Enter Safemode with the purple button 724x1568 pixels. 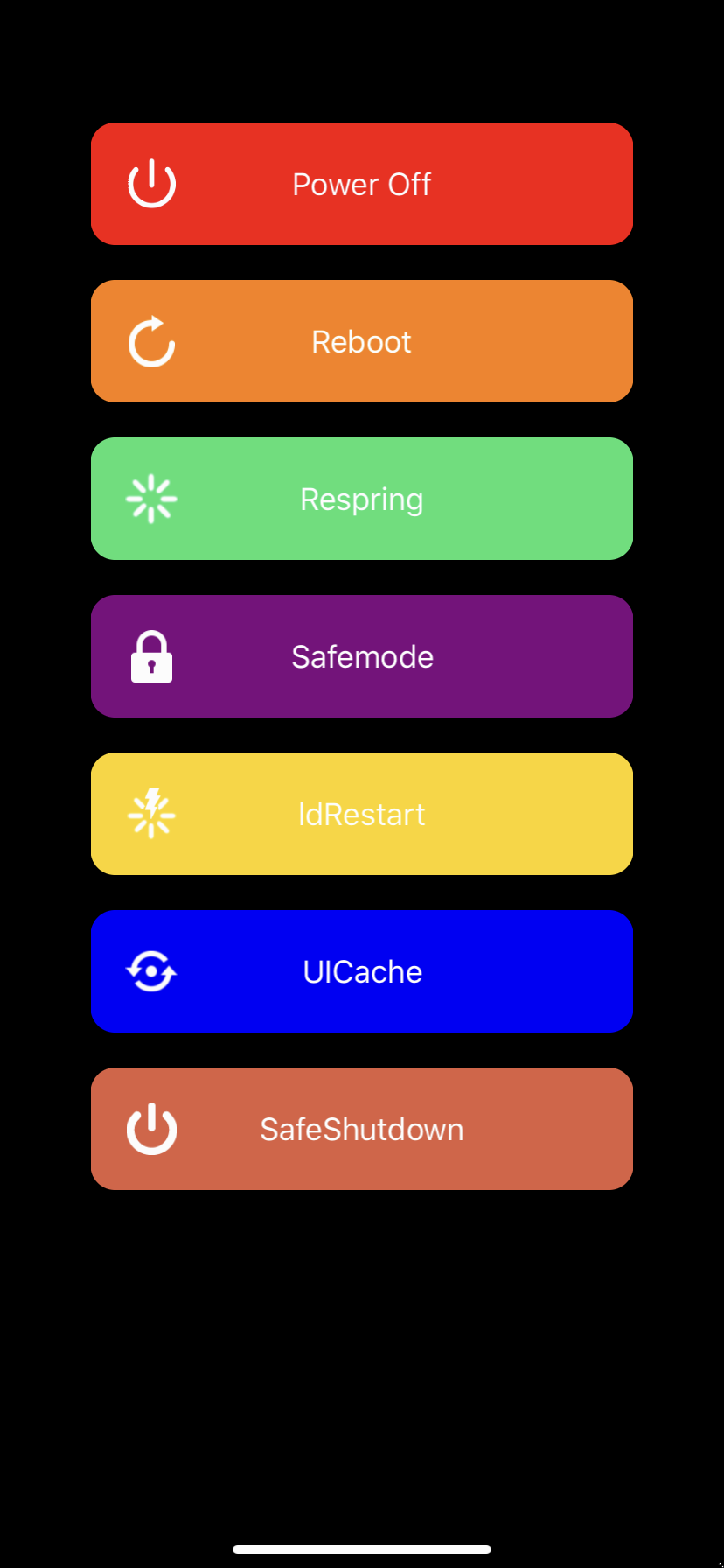(x=362, y=656)
